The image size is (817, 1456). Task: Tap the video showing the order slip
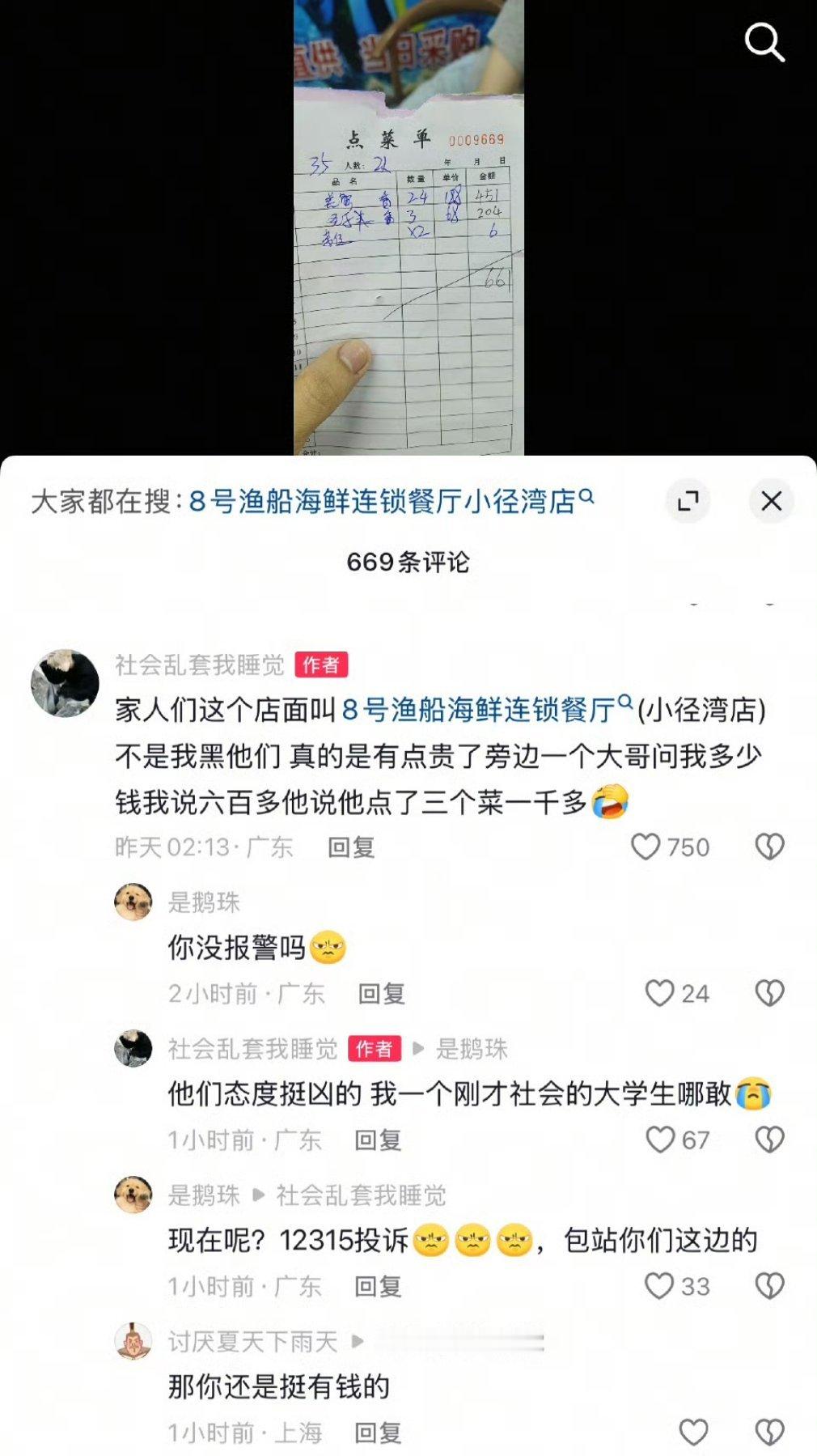tap(408, 227)
